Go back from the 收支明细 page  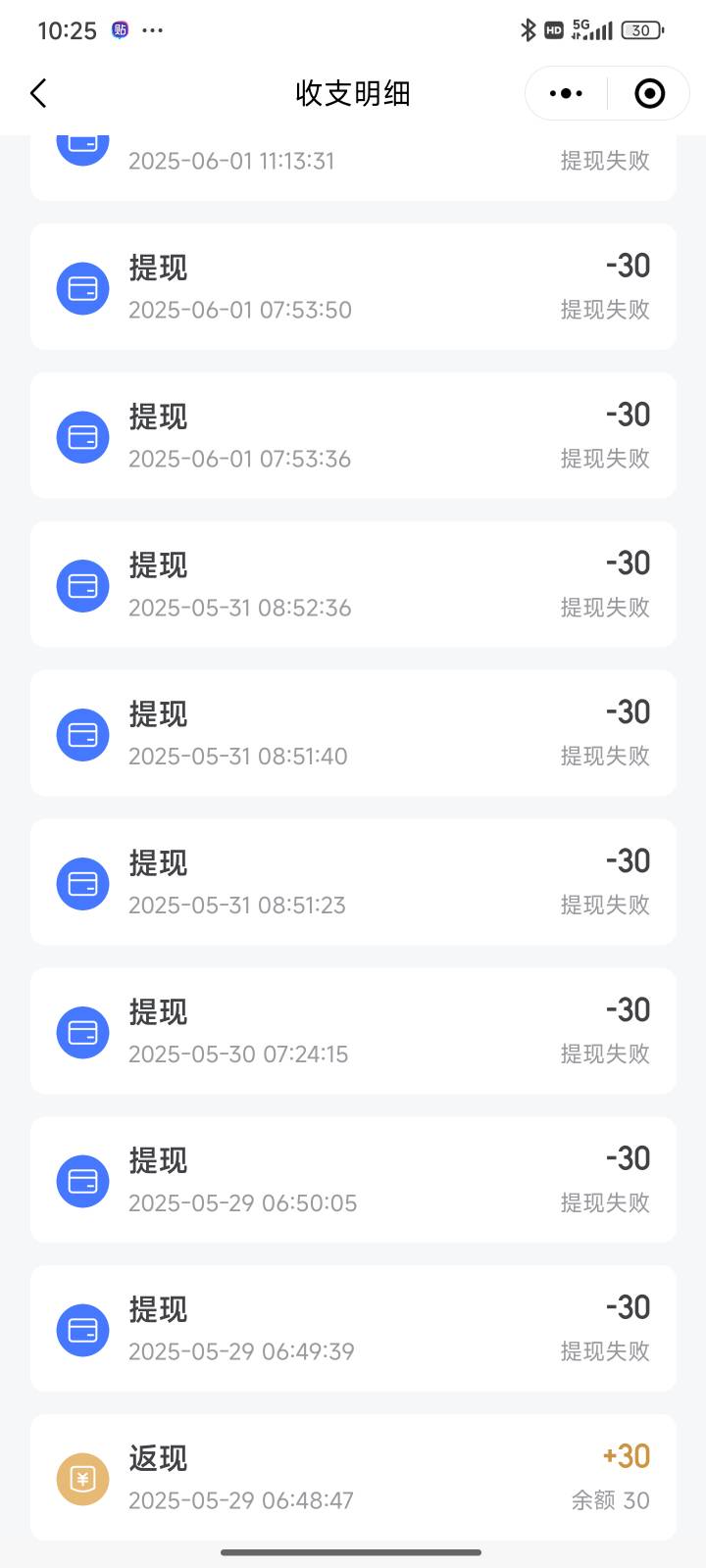point(38,93)
